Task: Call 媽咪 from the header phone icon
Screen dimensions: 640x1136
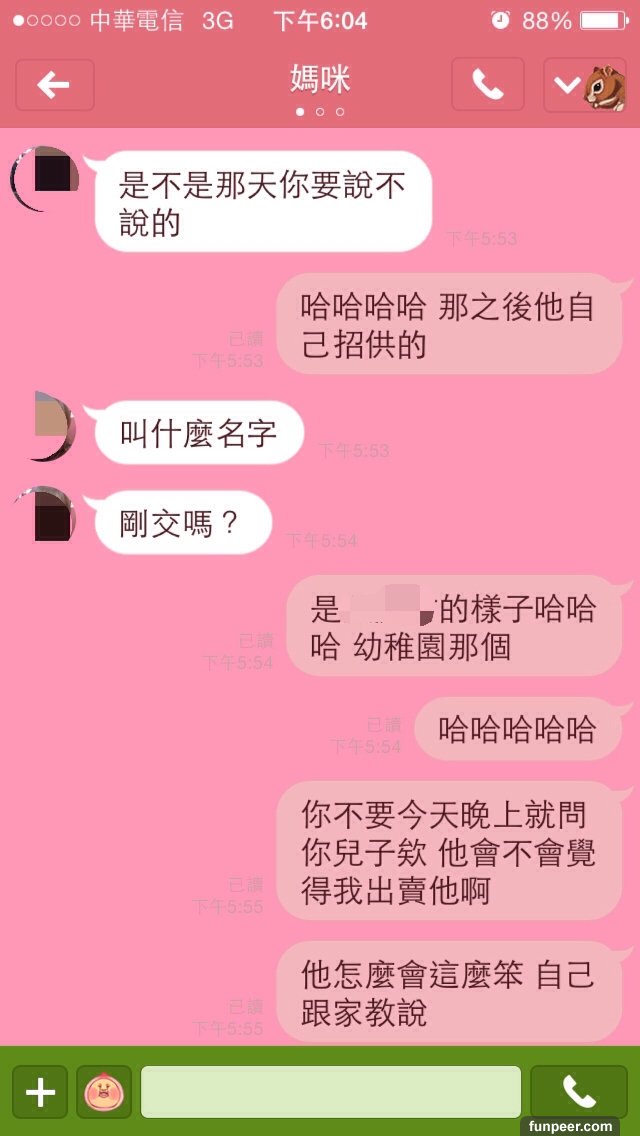Action: pos(487,85)
